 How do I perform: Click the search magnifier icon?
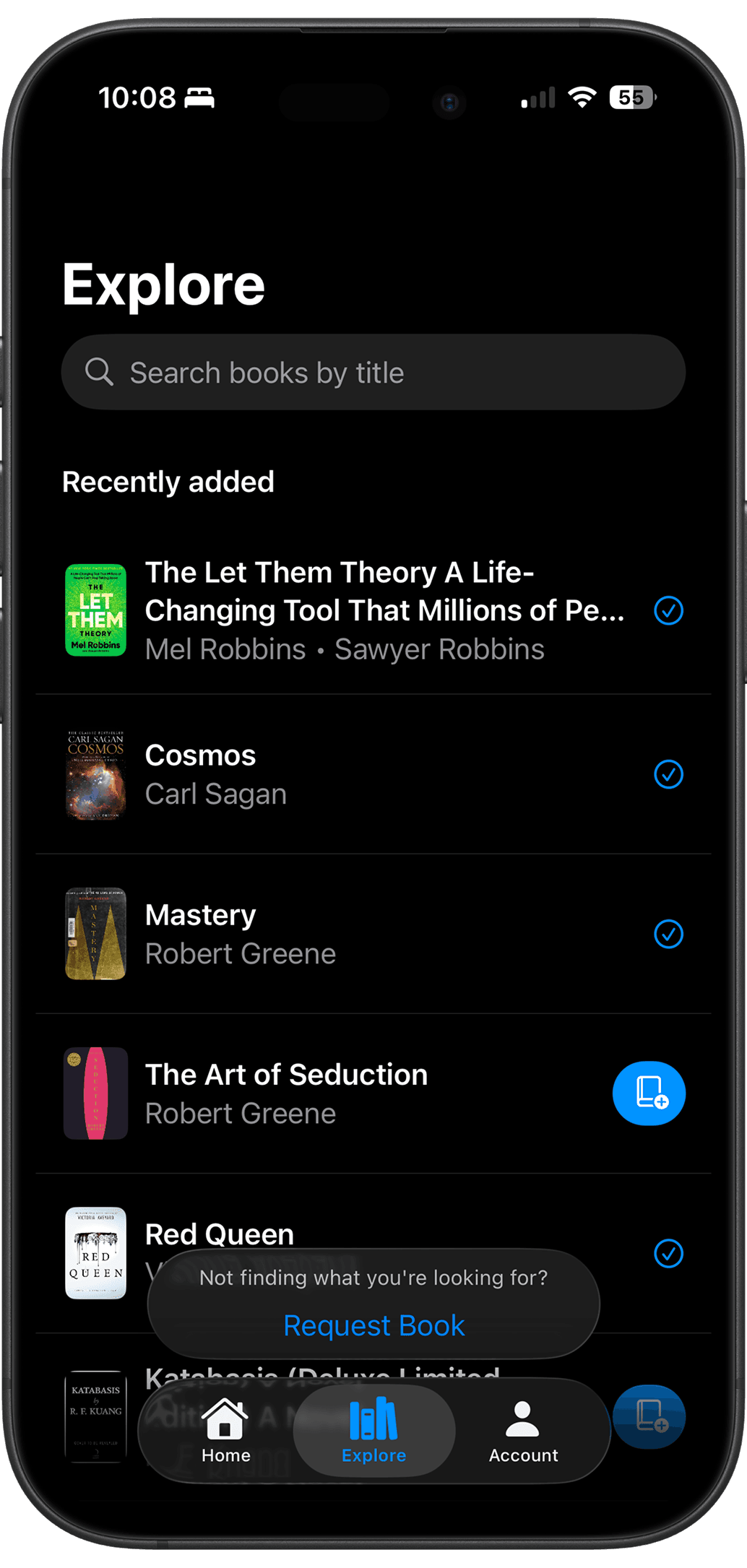[x=99, y=372]
